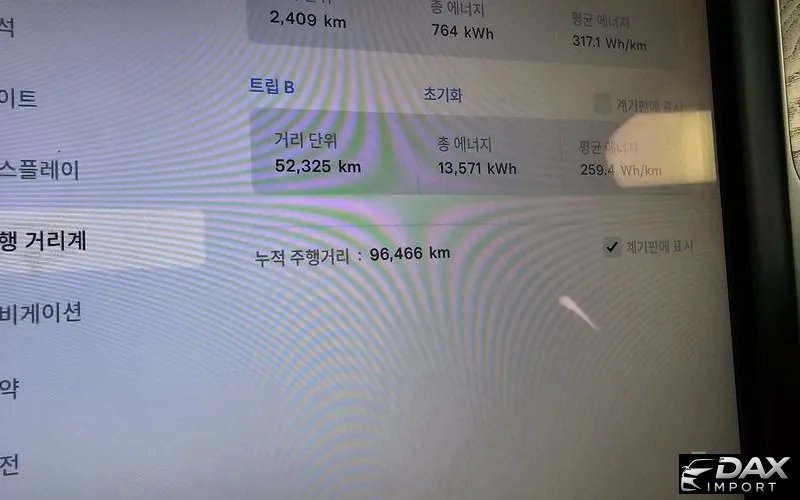Check 계기판에 표시 for Trip B
This screenshot has height=500, width=800.
(602, 103)
